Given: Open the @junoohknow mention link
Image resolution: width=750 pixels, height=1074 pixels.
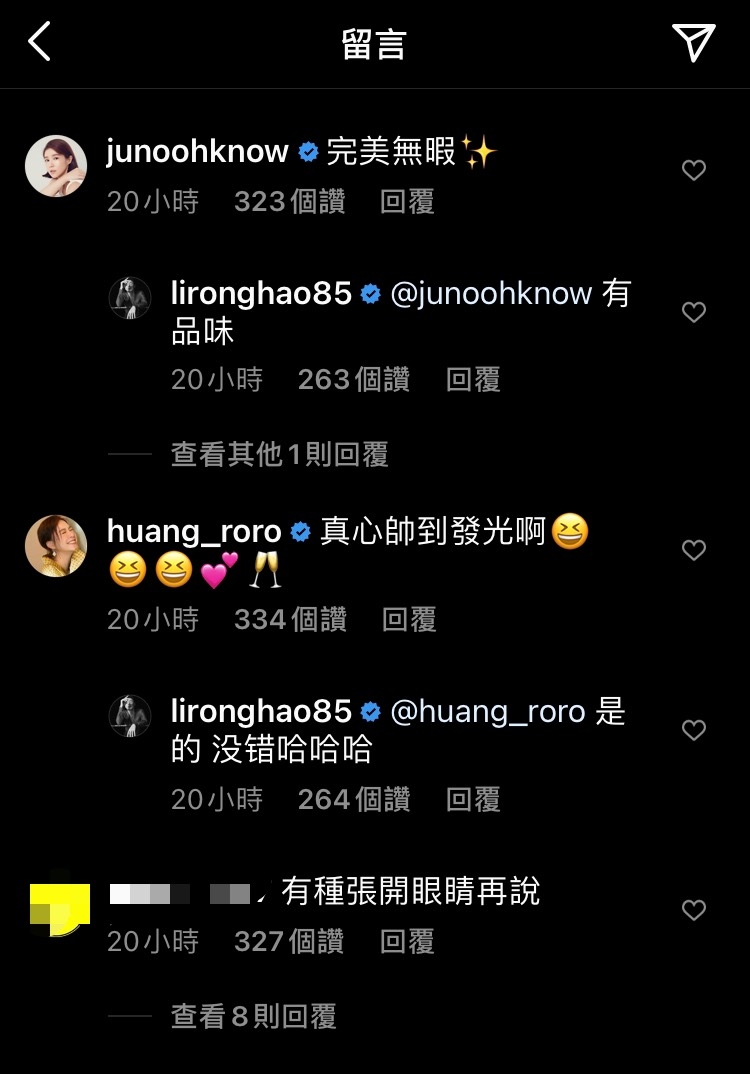Looking at the screenshot, I should (x=494, y=293).
